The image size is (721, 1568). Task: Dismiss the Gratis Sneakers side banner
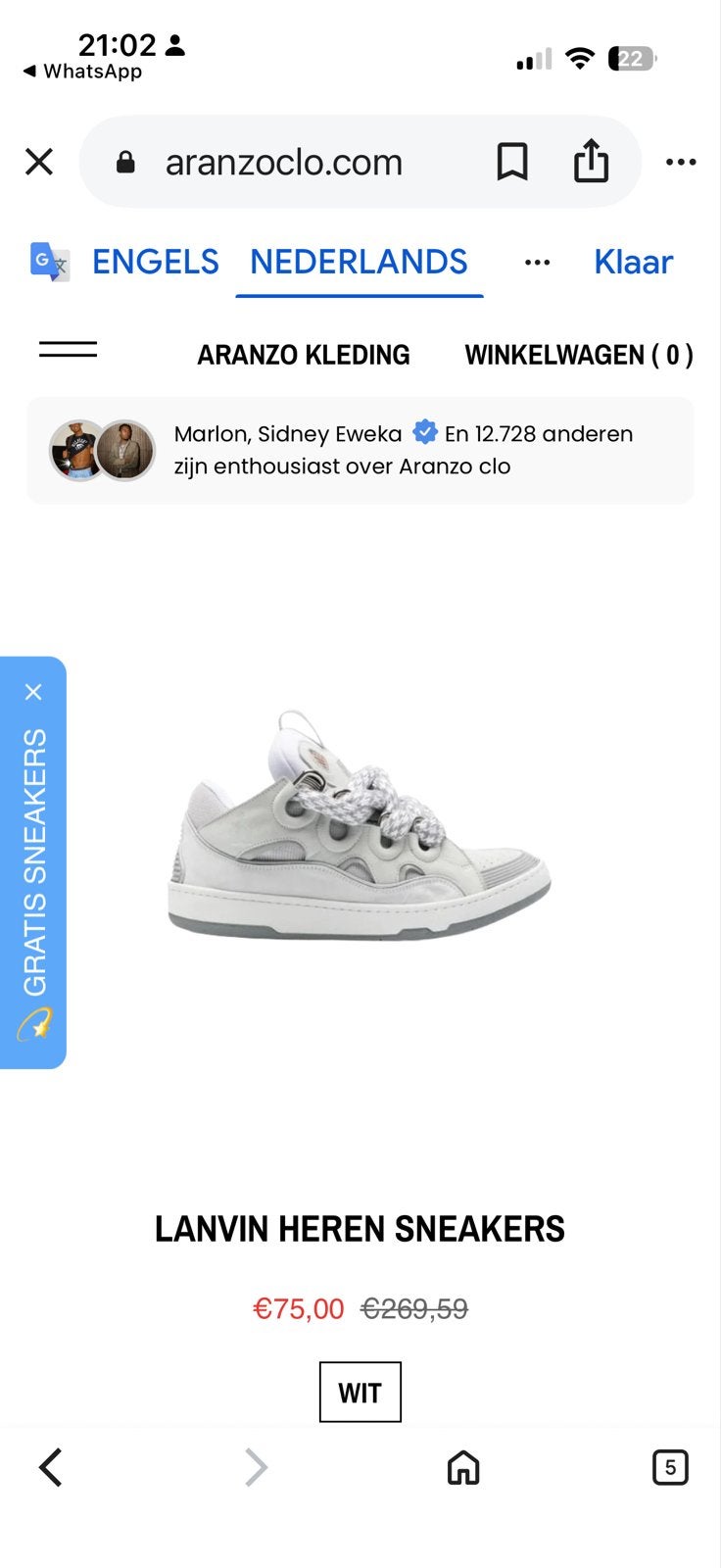point(33,692)
